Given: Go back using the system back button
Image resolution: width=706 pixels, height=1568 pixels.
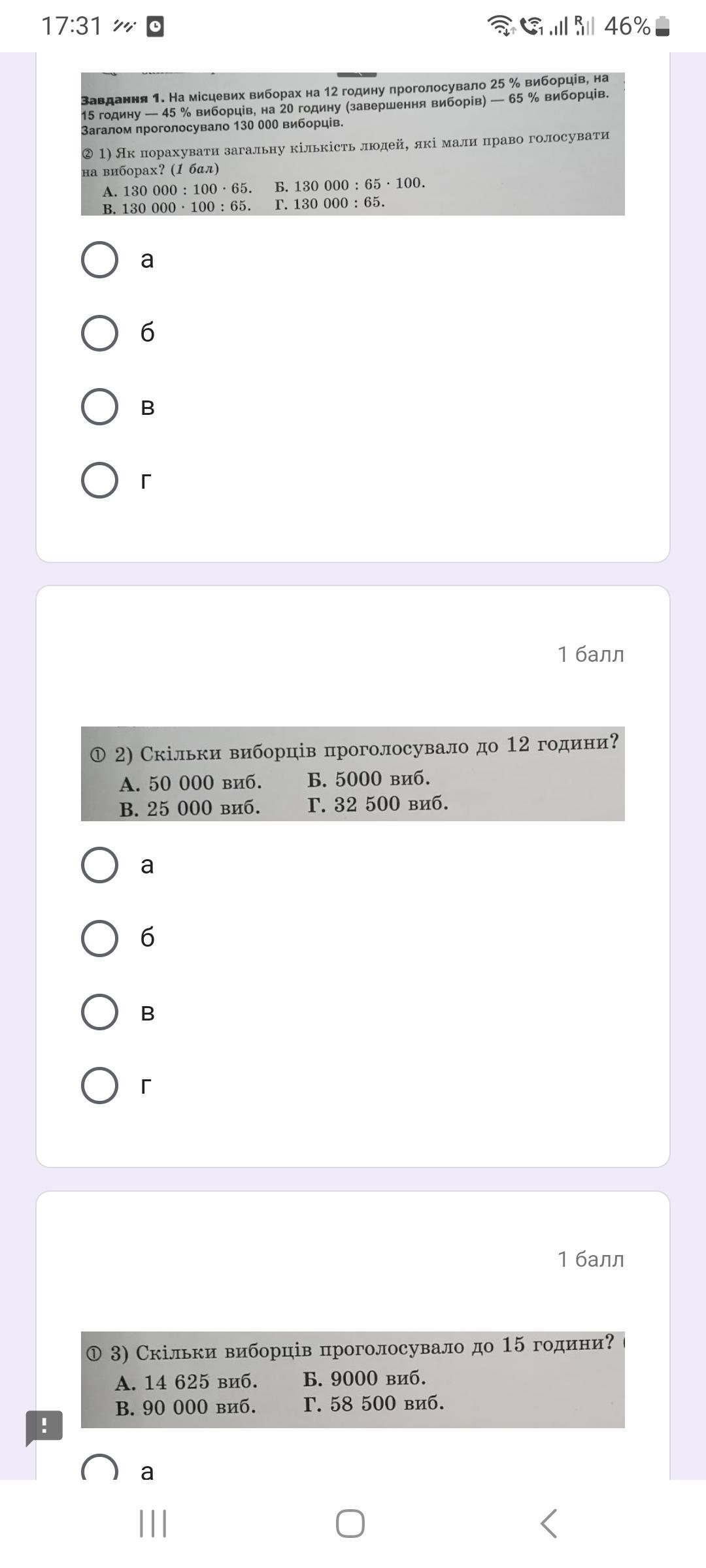Looking at the screenshot, I should 549,1524.
